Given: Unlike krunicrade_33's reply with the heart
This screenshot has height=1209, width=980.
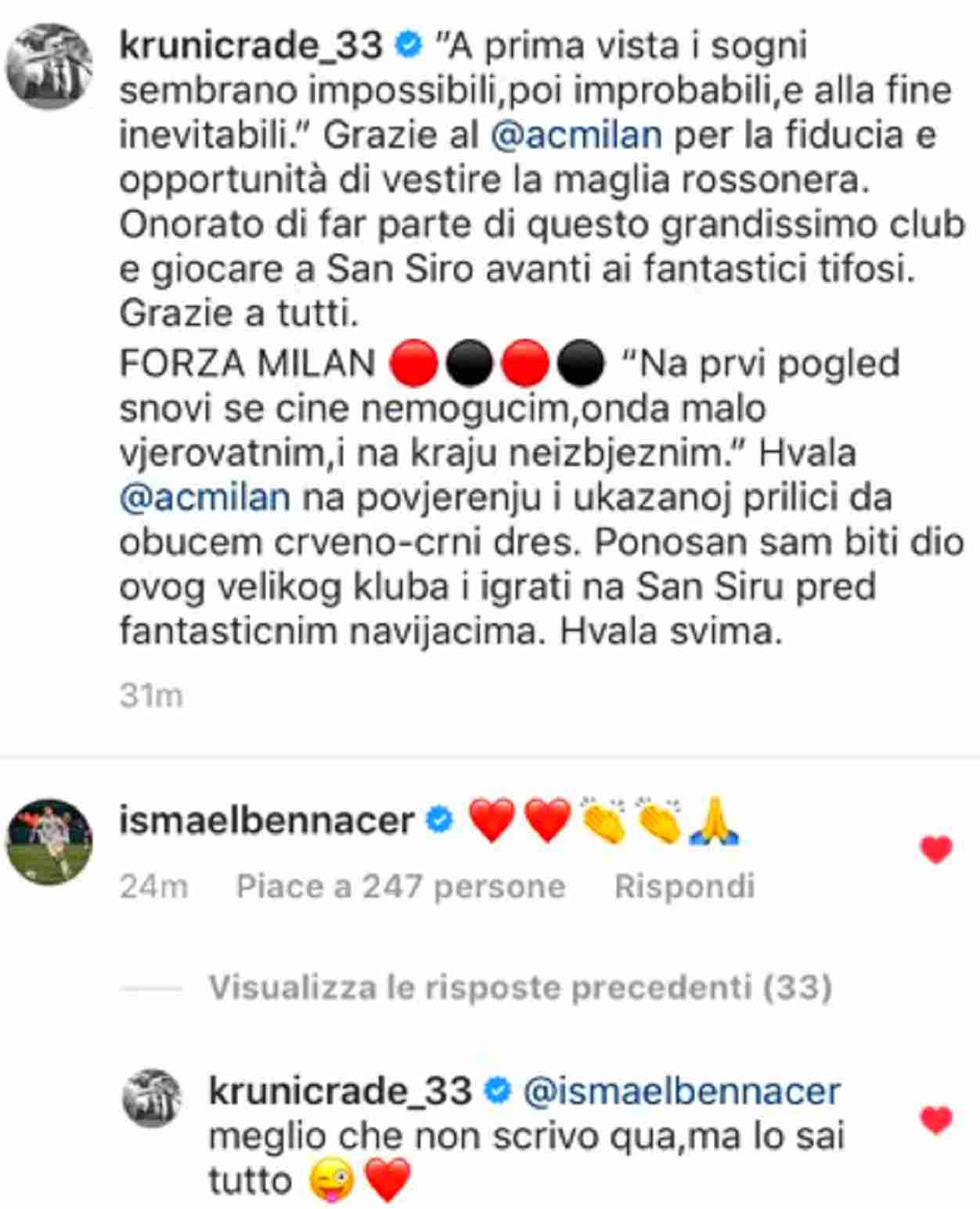Looking at the screenshot, I should pos(936,1121).
